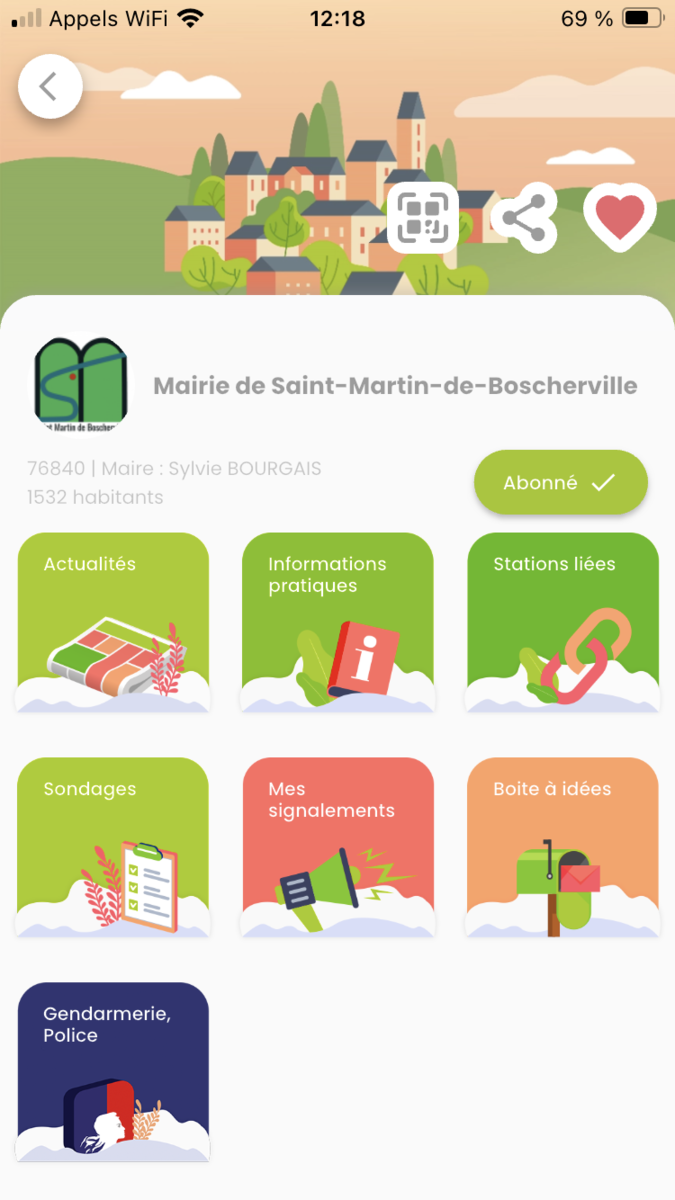675x1200 pixels.
Task: Go back using the arrow button
Action: coord(50,87)
